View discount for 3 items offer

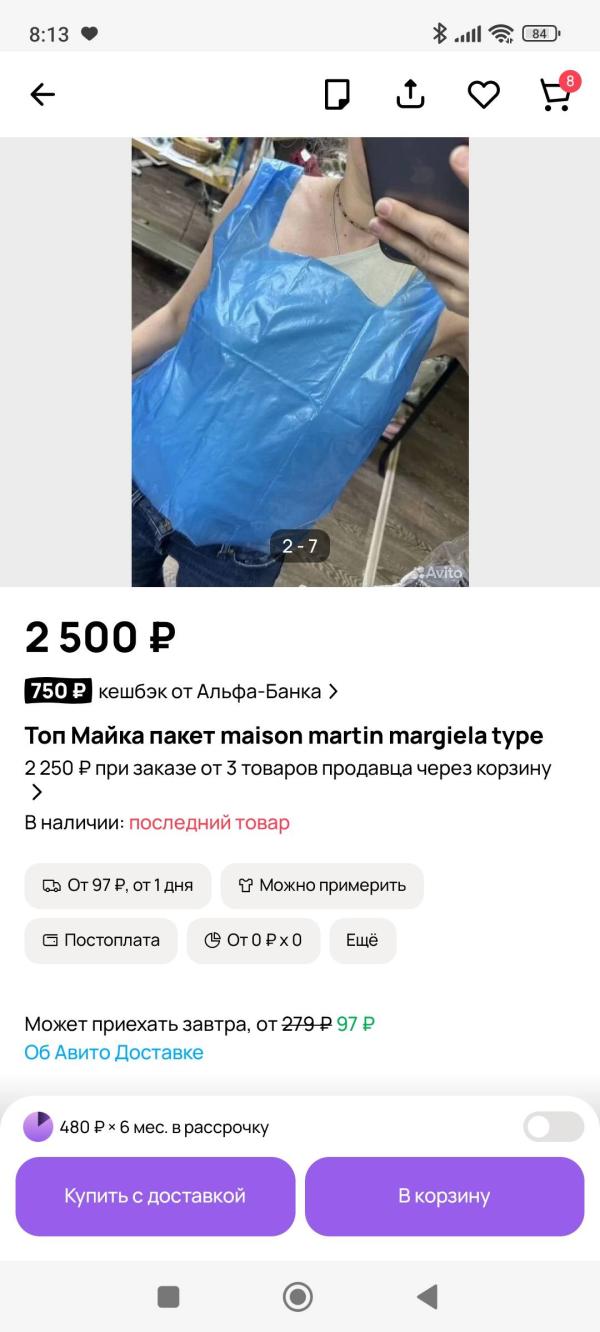pyautogui.click(x=288, y=769)
